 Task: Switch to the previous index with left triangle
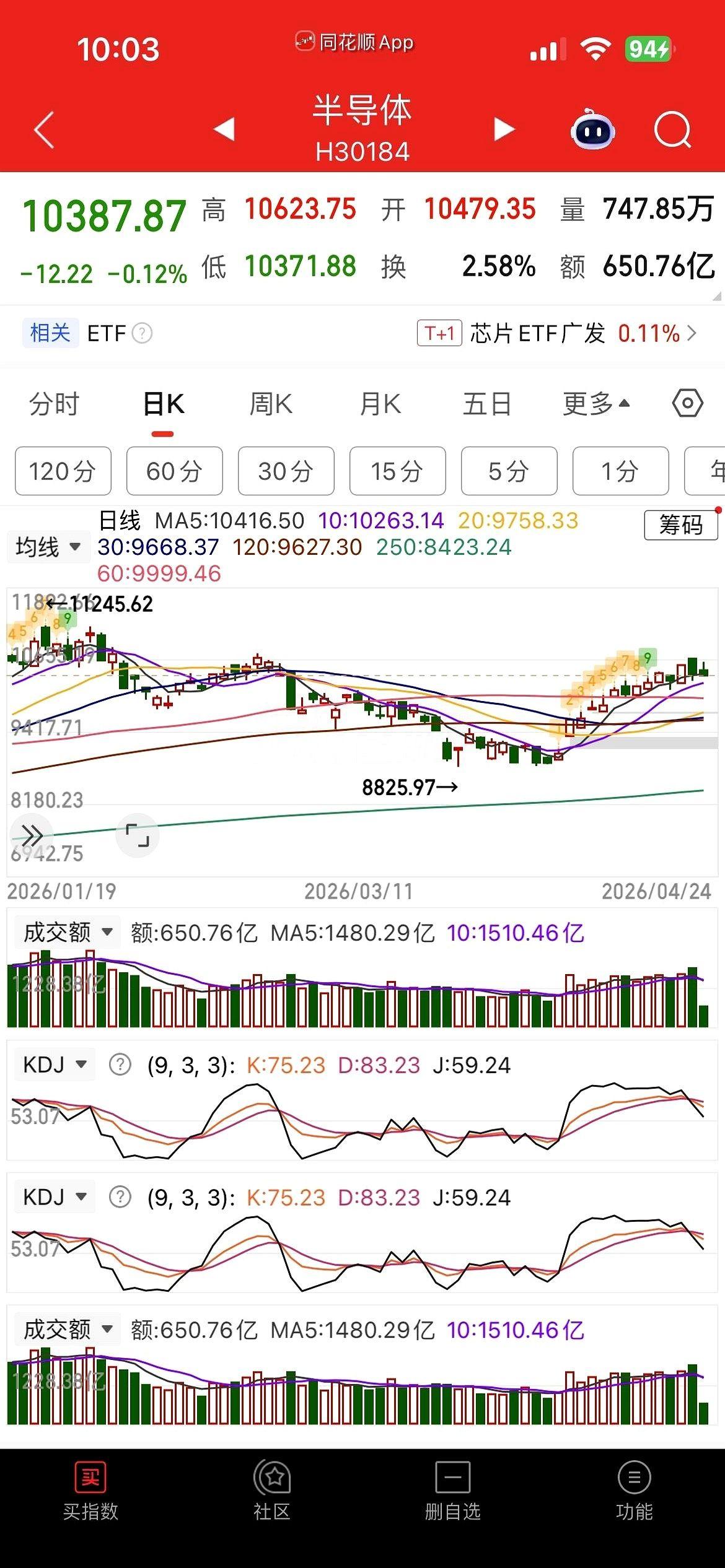[x=224, y=129]
